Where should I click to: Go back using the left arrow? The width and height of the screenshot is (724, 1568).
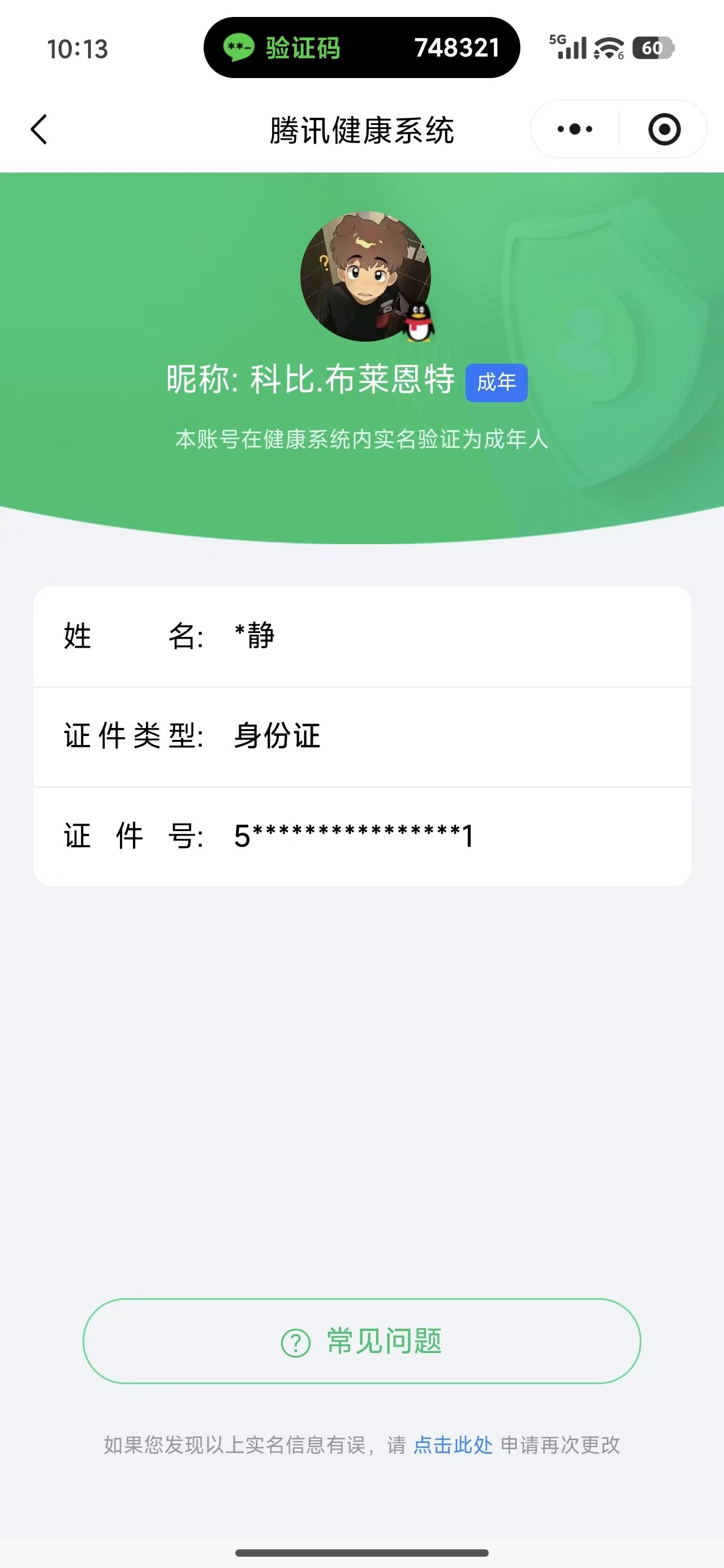[38, 129]
